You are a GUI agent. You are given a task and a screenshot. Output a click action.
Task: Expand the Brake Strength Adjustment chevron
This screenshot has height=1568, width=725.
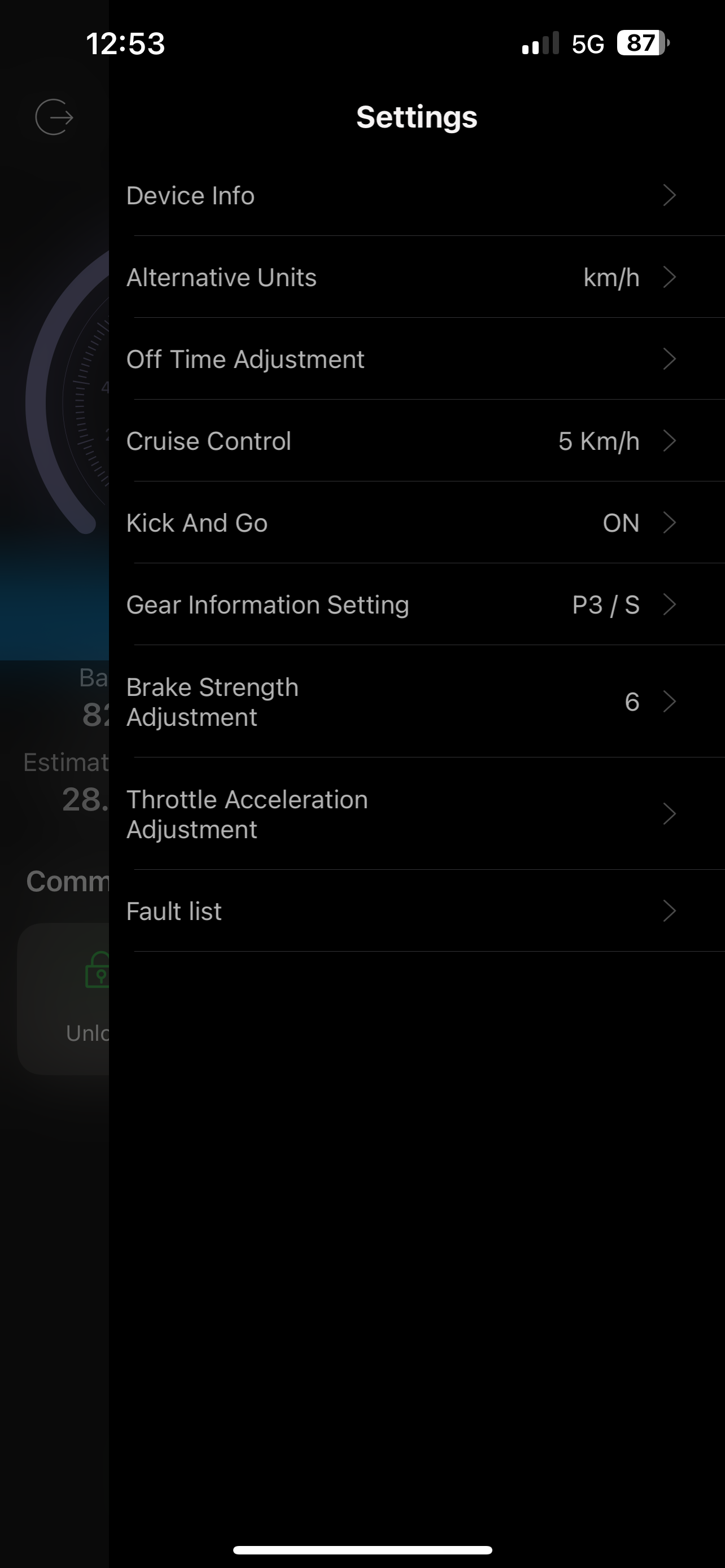(x=670, y=701)
